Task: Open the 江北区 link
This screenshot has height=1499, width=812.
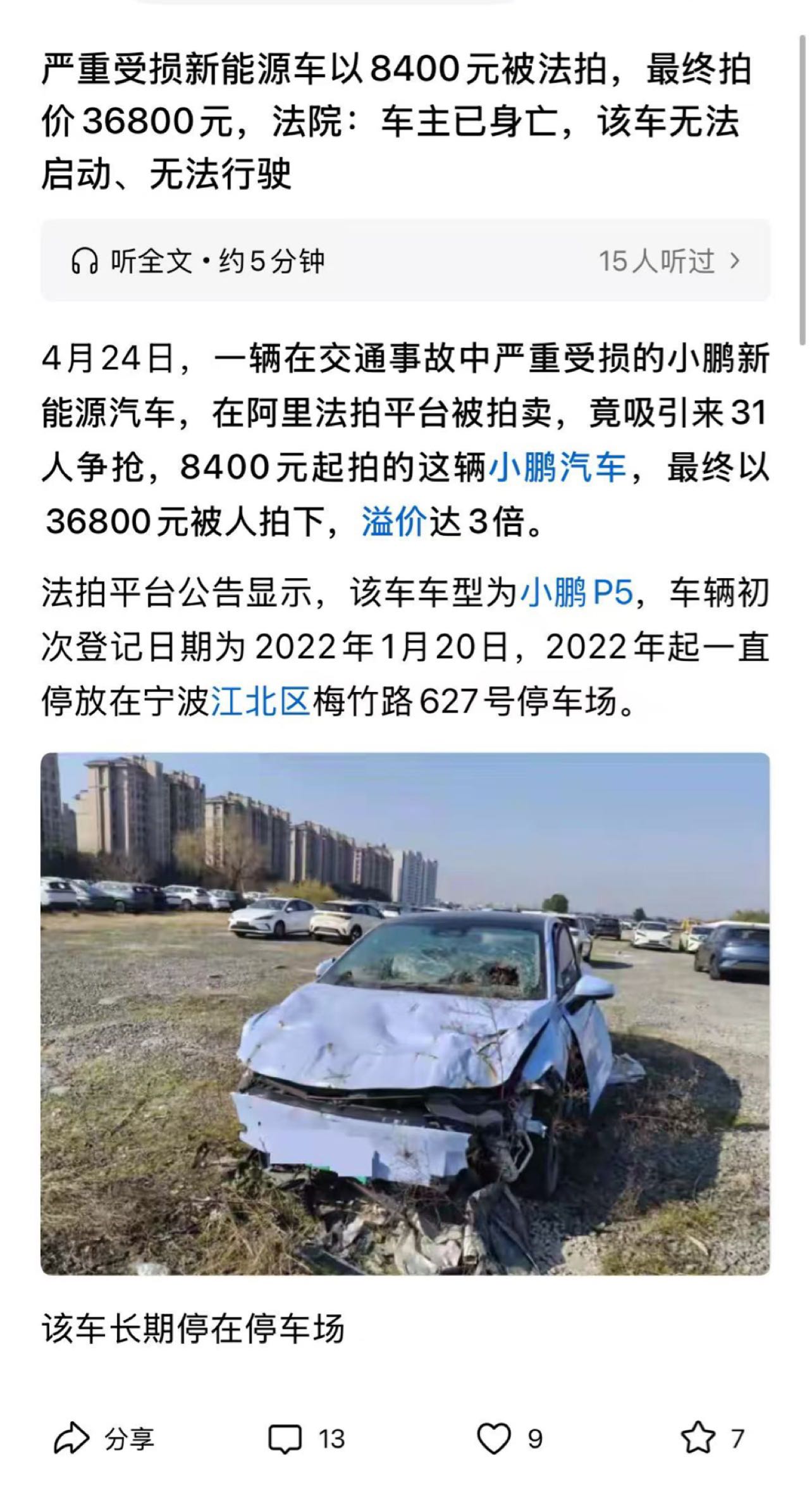Action: (260, 701)
